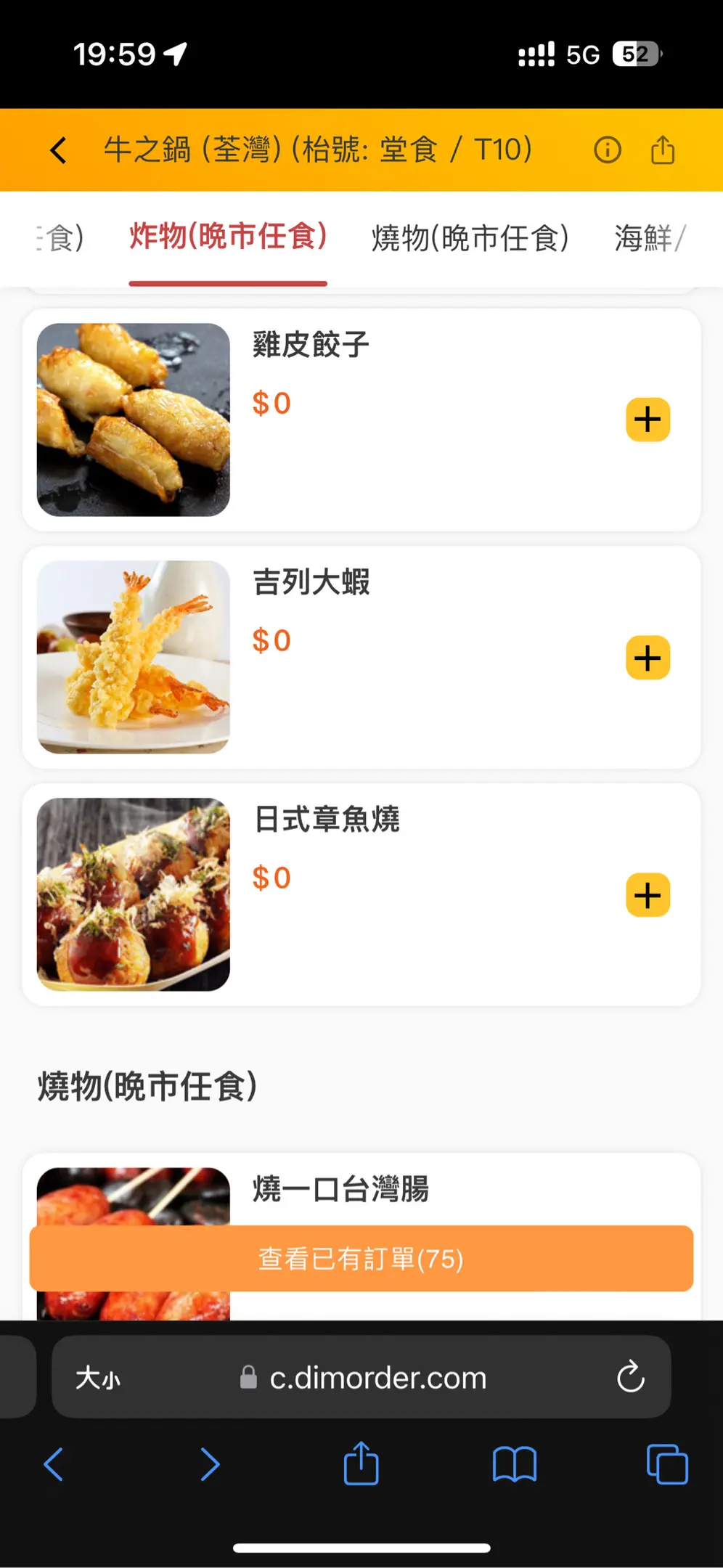Open the Safari share sheet
The image size is (723, 1568).
pyautogui.click(x=361, y=1464)
